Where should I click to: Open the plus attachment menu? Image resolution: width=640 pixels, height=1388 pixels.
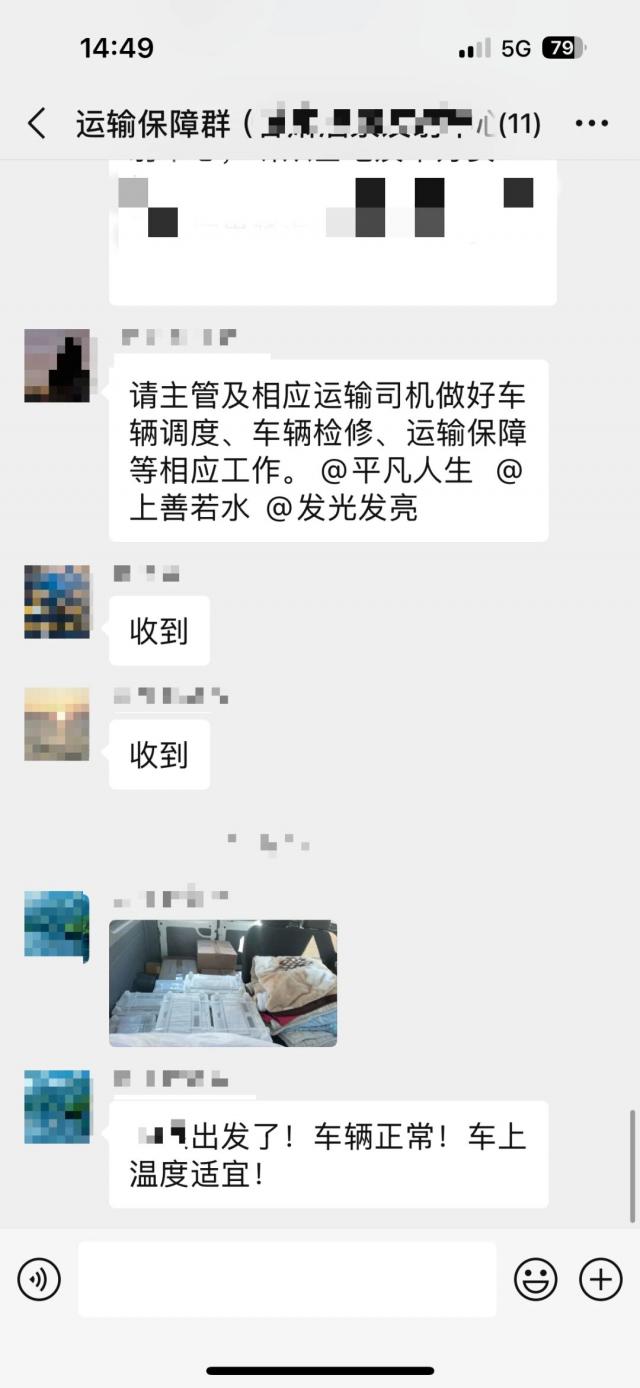pos(600,1279)
